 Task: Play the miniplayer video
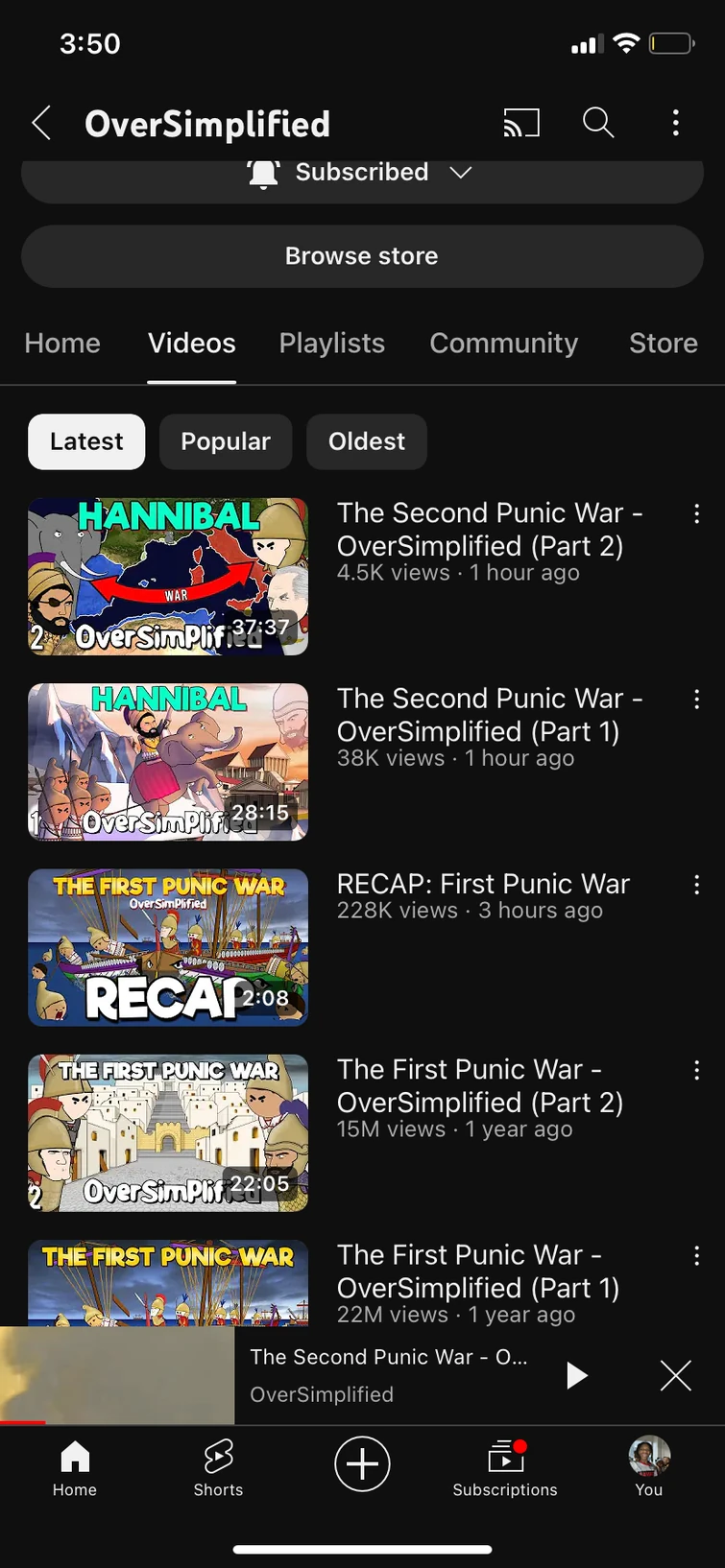click(x=577, y=1375)
